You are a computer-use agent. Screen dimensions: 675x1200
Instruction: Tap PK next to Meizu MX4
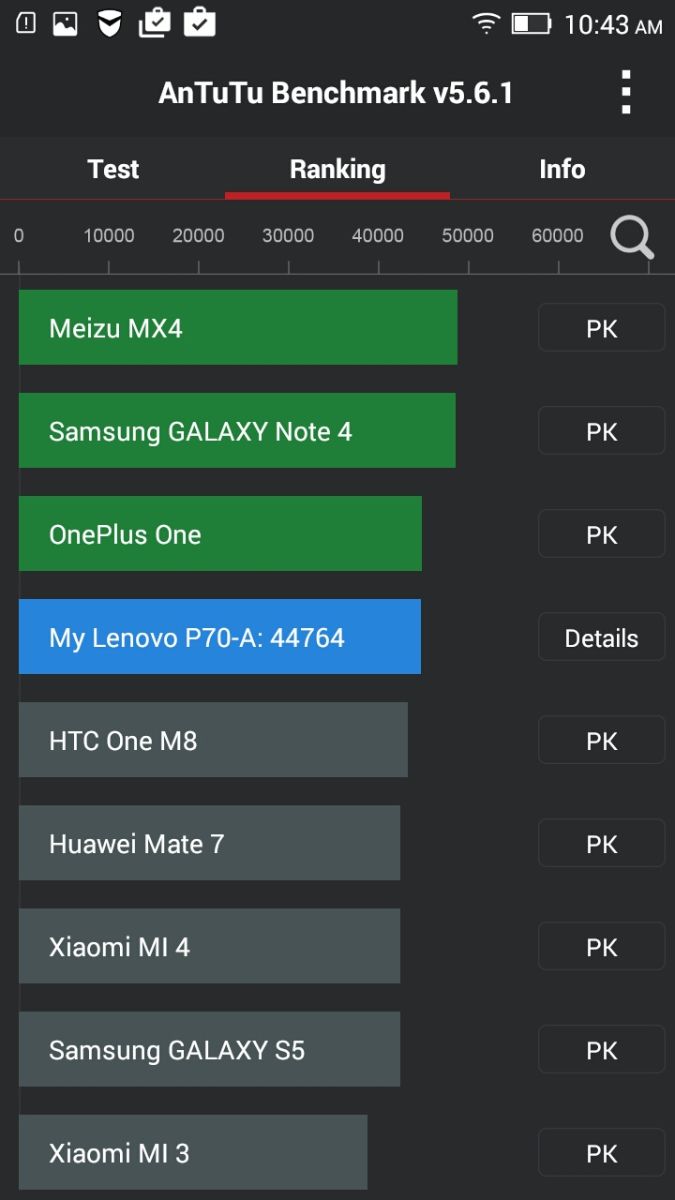click(x=601, y=328)
